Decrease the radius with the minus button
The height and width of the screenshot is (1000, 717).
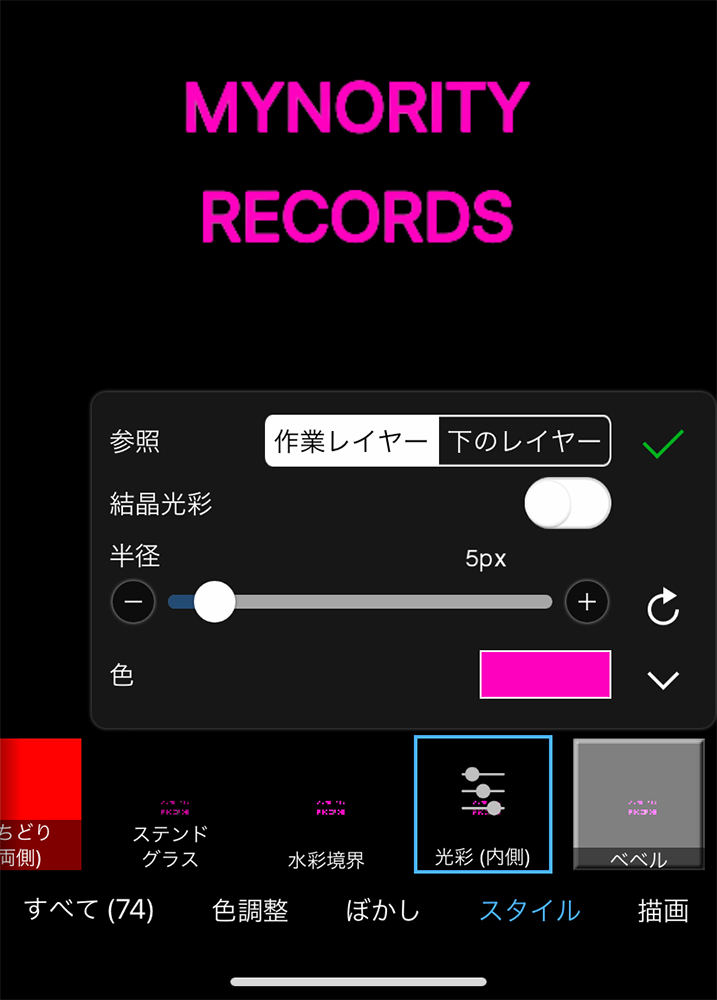(134, 602)
